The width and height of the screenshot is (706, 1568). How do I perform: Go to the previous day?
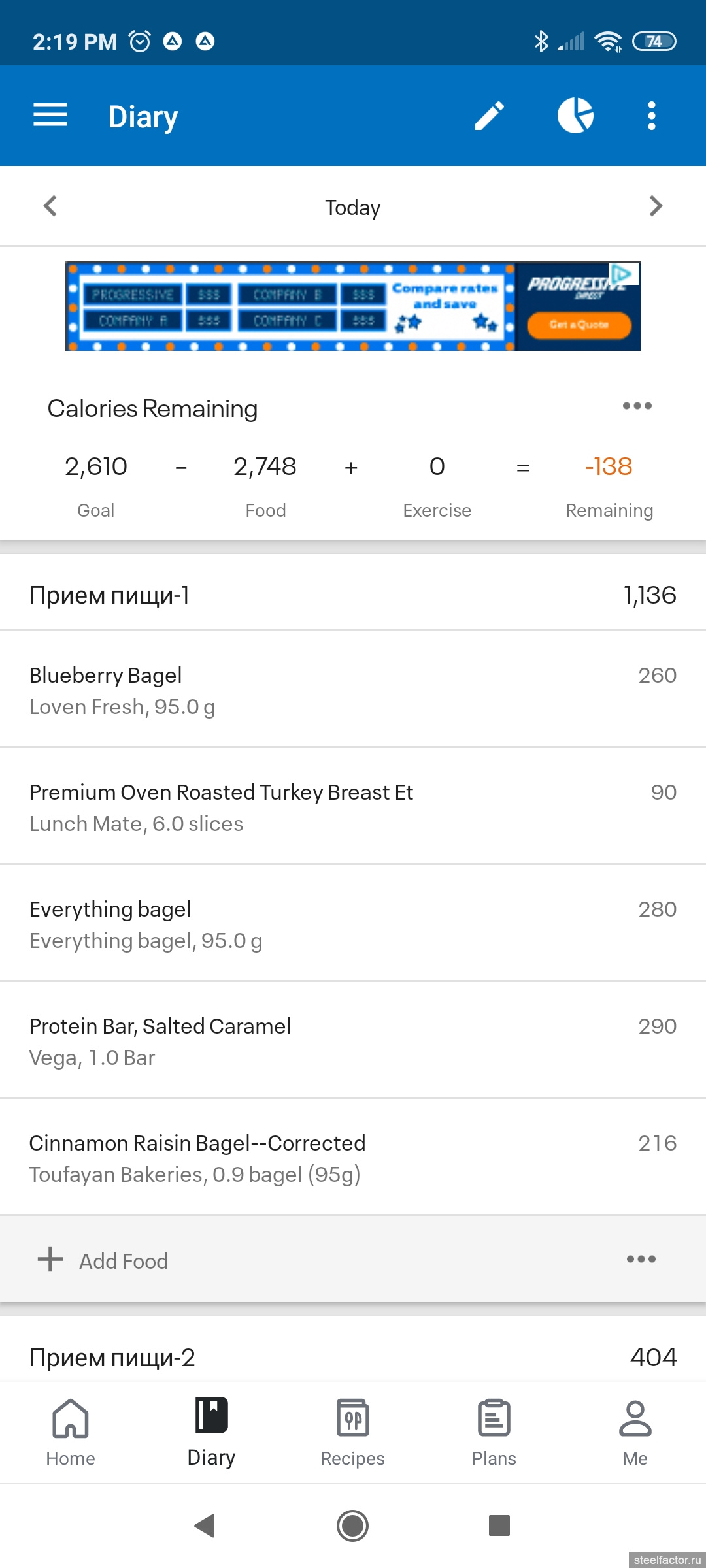tap(50, 206)
